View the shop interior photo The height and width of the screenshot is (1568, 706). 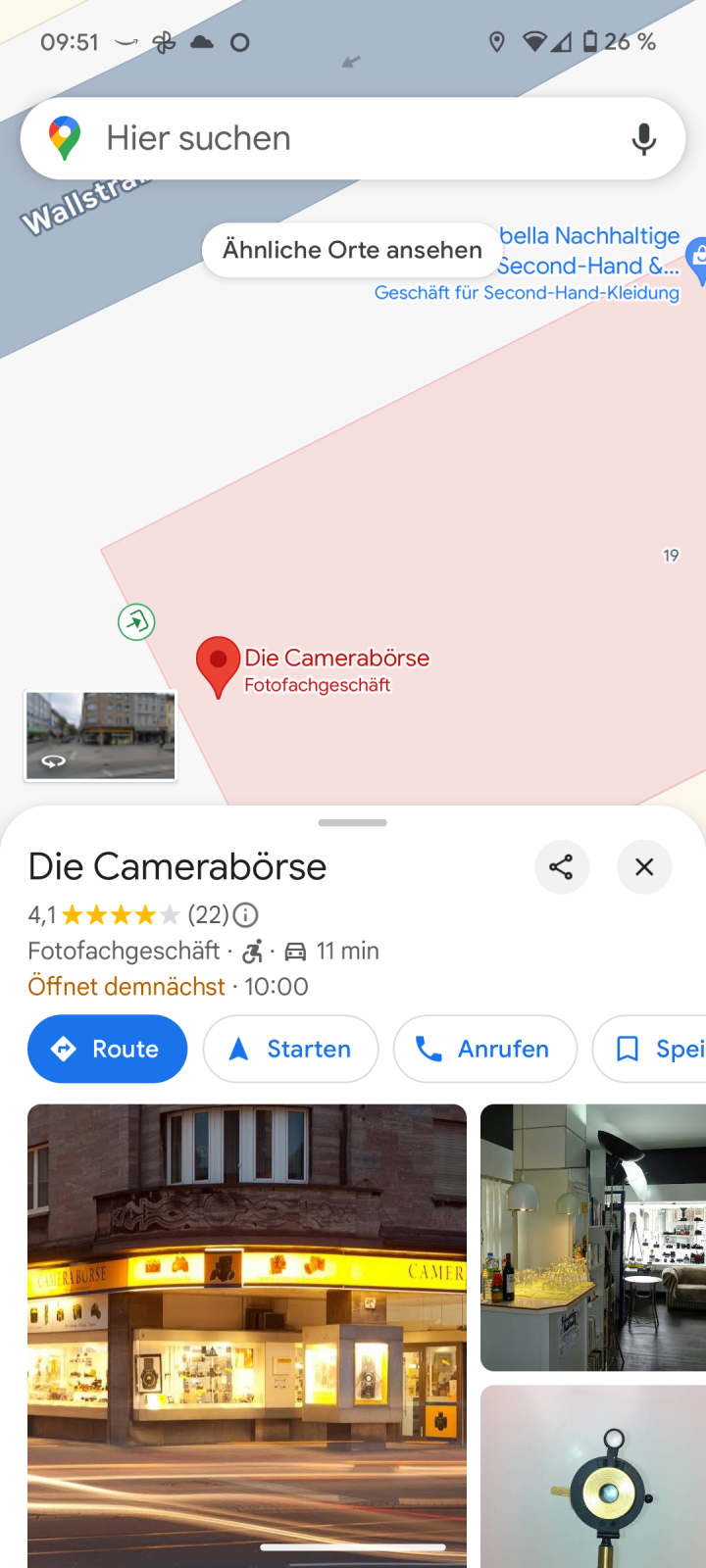592,1237
